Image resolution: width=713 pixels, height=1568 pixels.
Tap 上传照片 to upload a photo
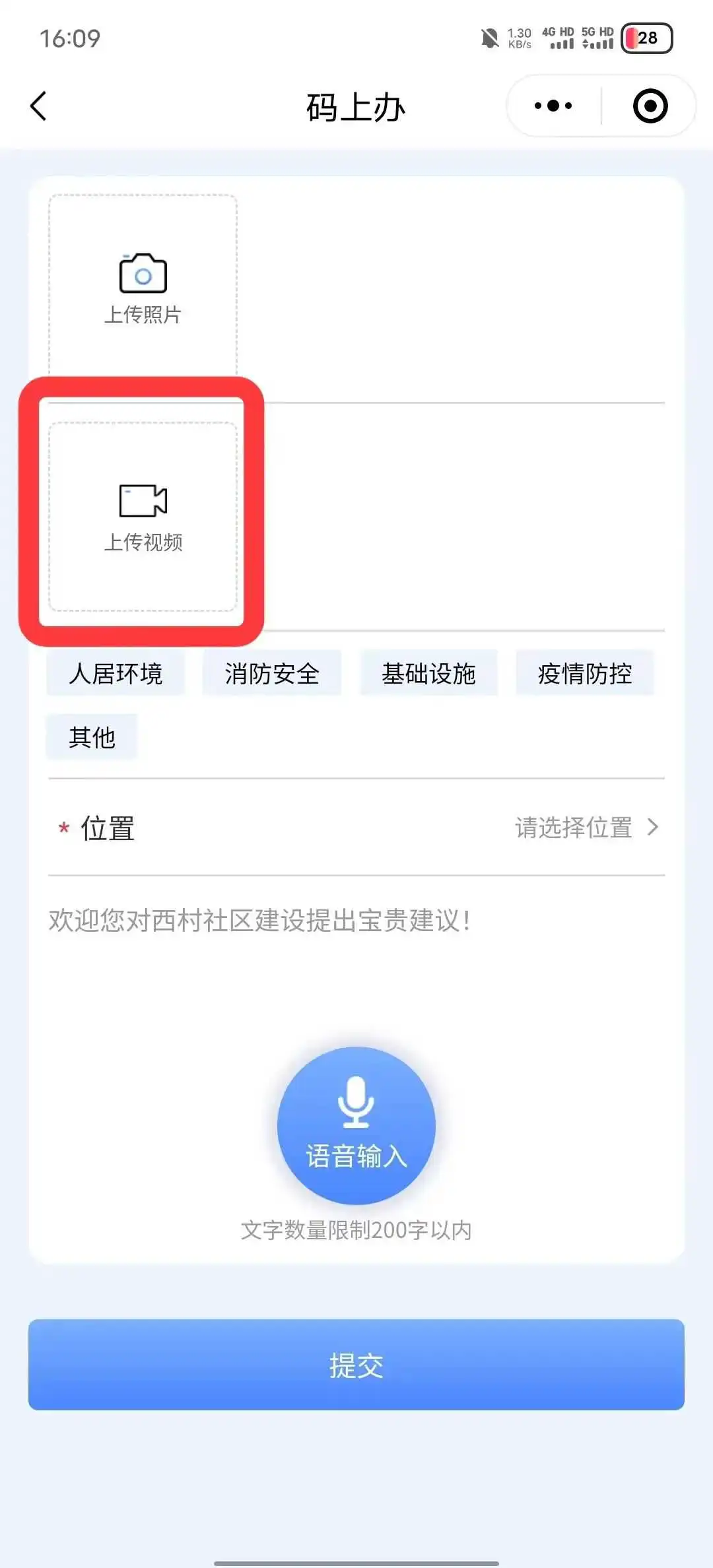143,287
